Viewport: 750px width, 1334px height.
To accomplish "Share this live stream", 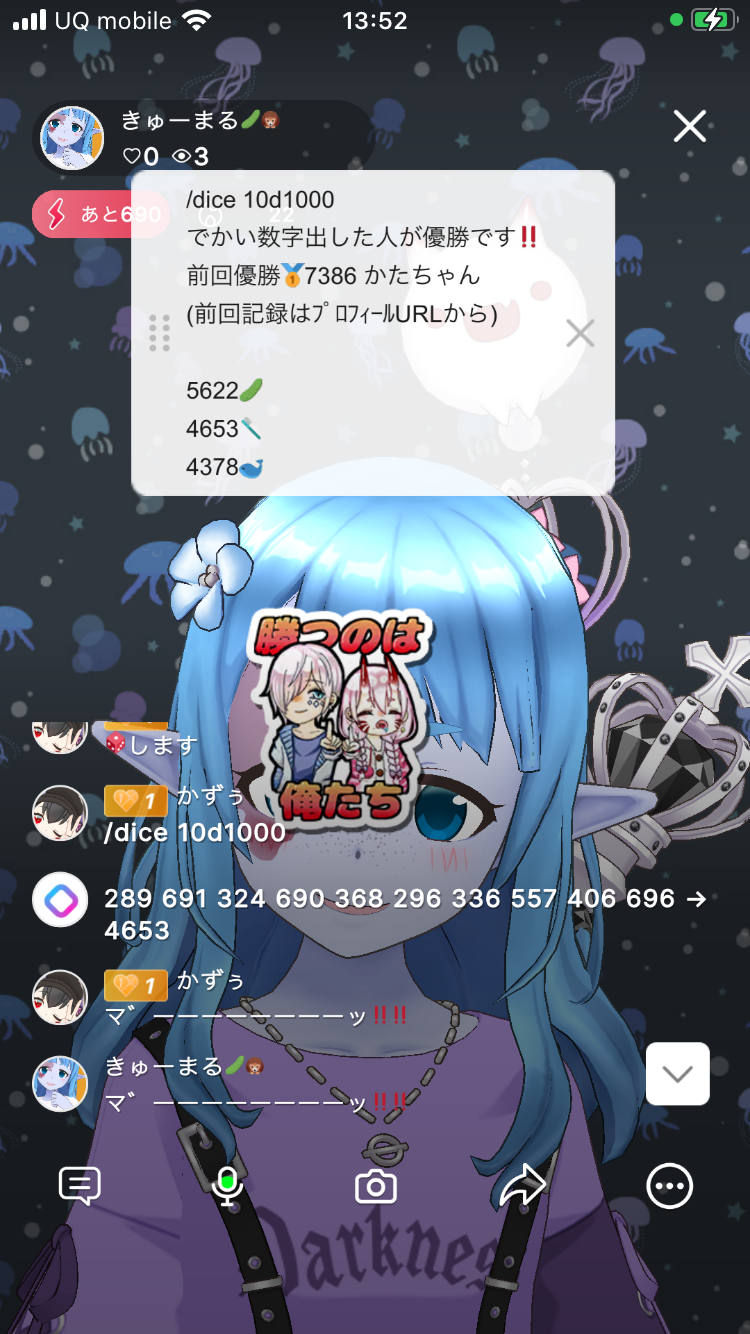I will coord(522,1187).
